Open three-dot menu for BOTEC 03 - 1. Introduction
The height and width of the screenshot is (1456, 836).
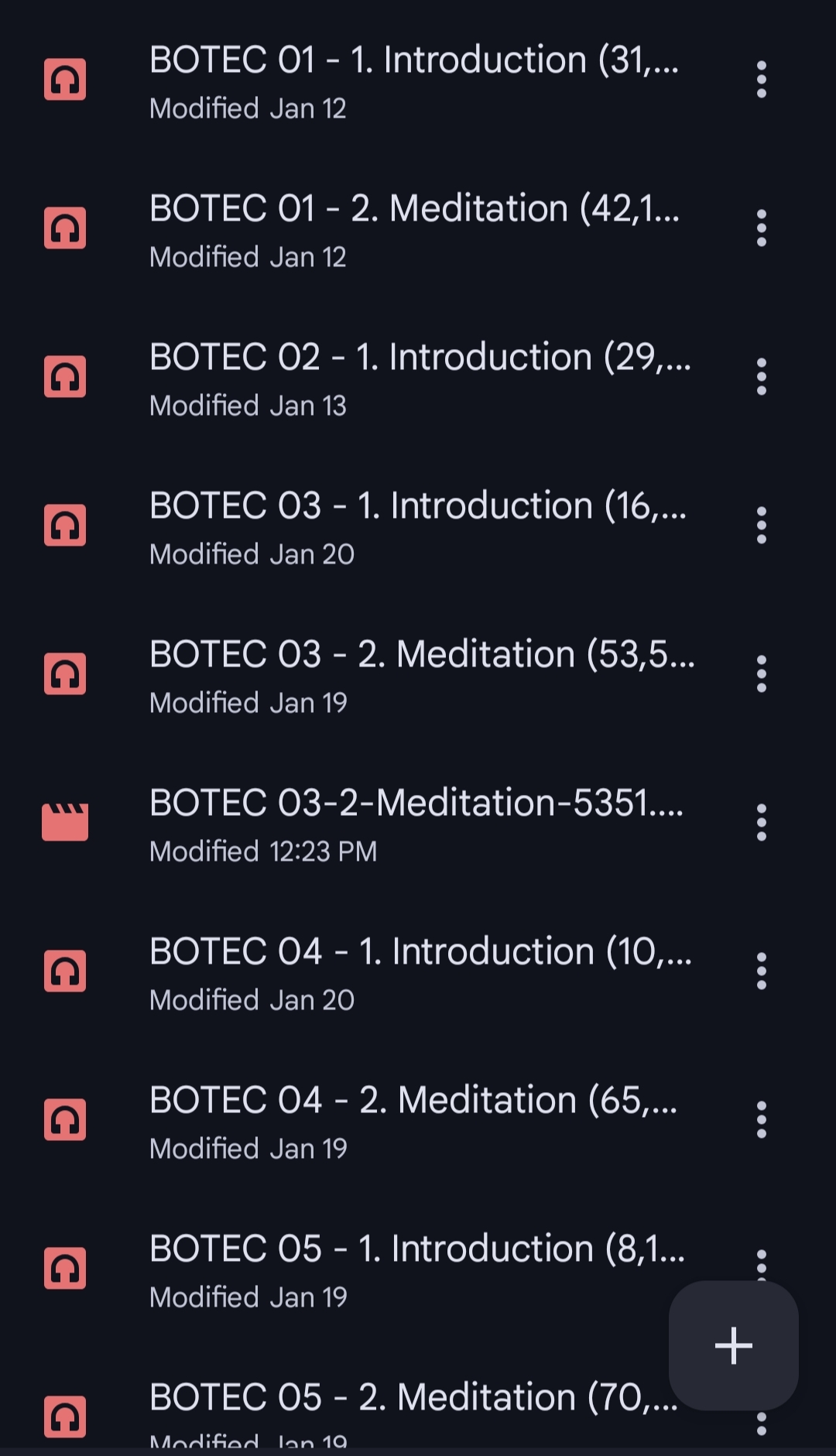click(761, 526)
